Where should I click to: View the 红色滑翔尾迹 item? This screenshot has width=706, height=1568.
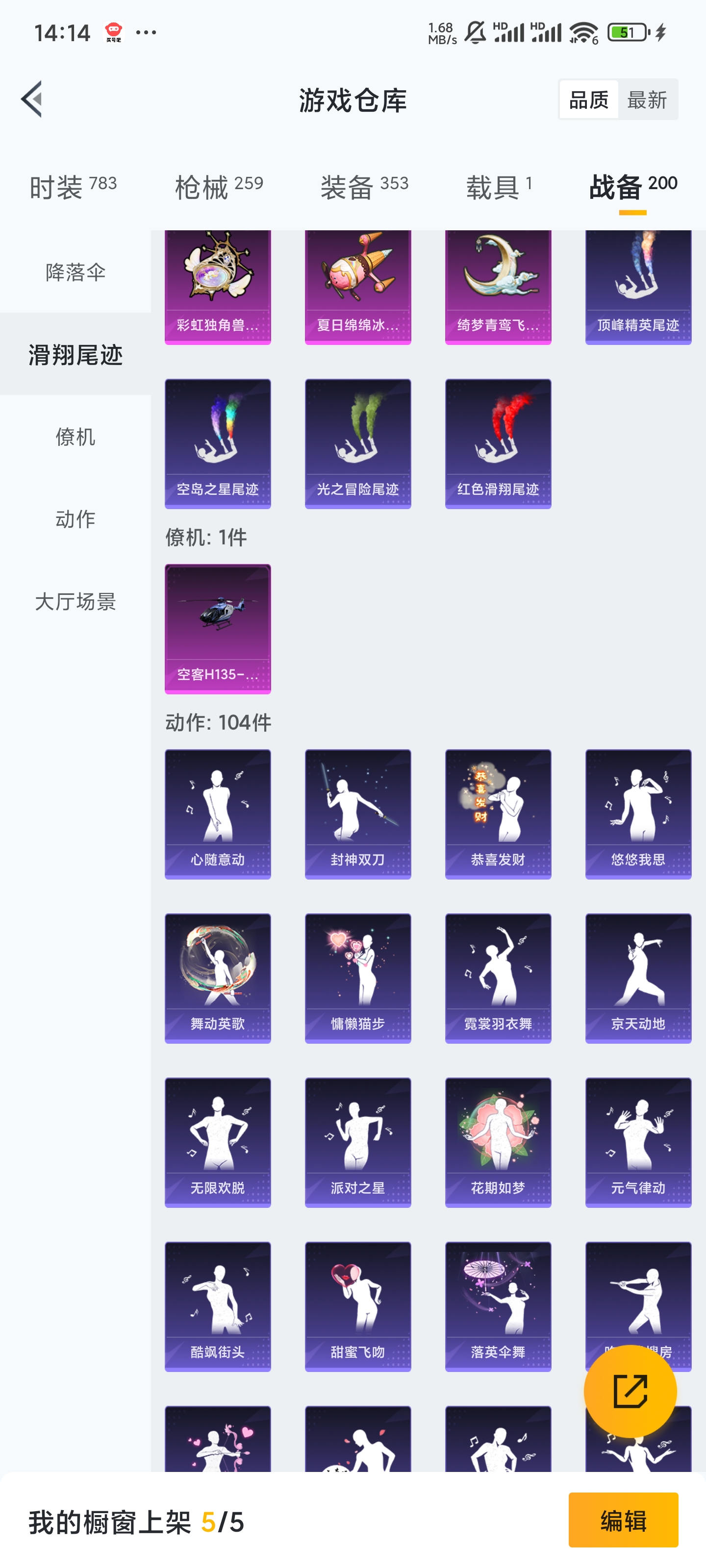coord(498,443)
